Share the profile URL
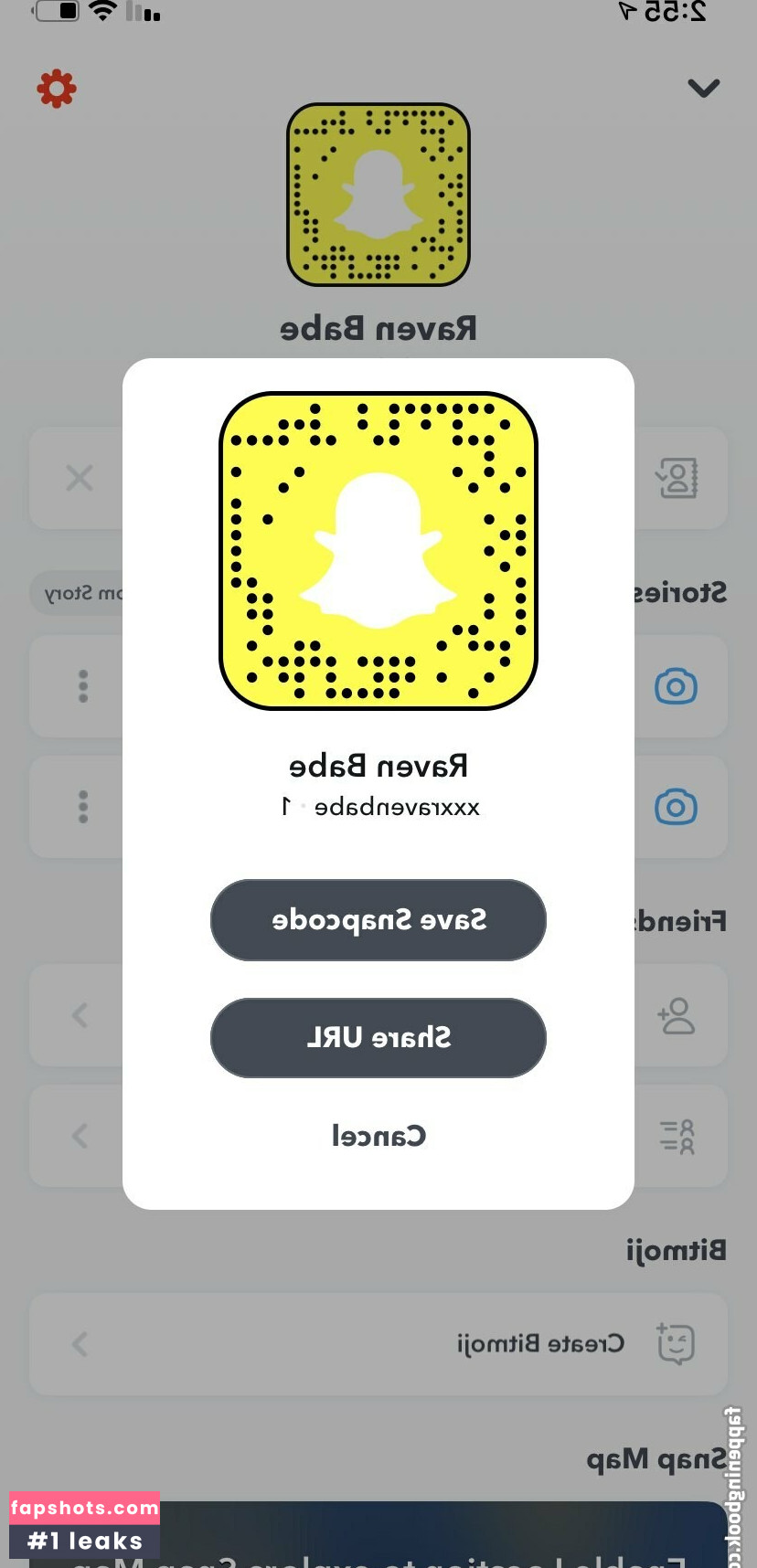Viewport: 757px width, 1568px height. 378,1037
